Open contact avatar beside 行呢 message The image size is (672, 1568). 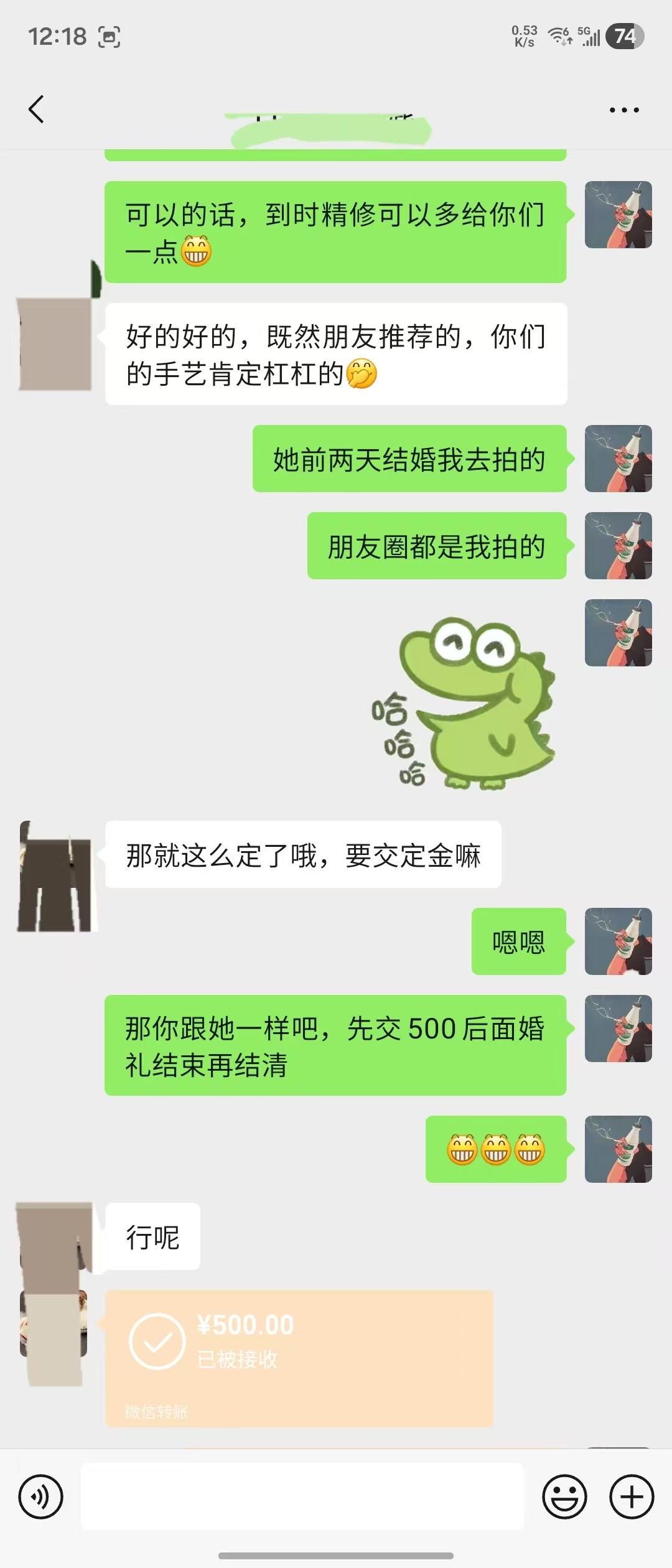point(54,1236)
